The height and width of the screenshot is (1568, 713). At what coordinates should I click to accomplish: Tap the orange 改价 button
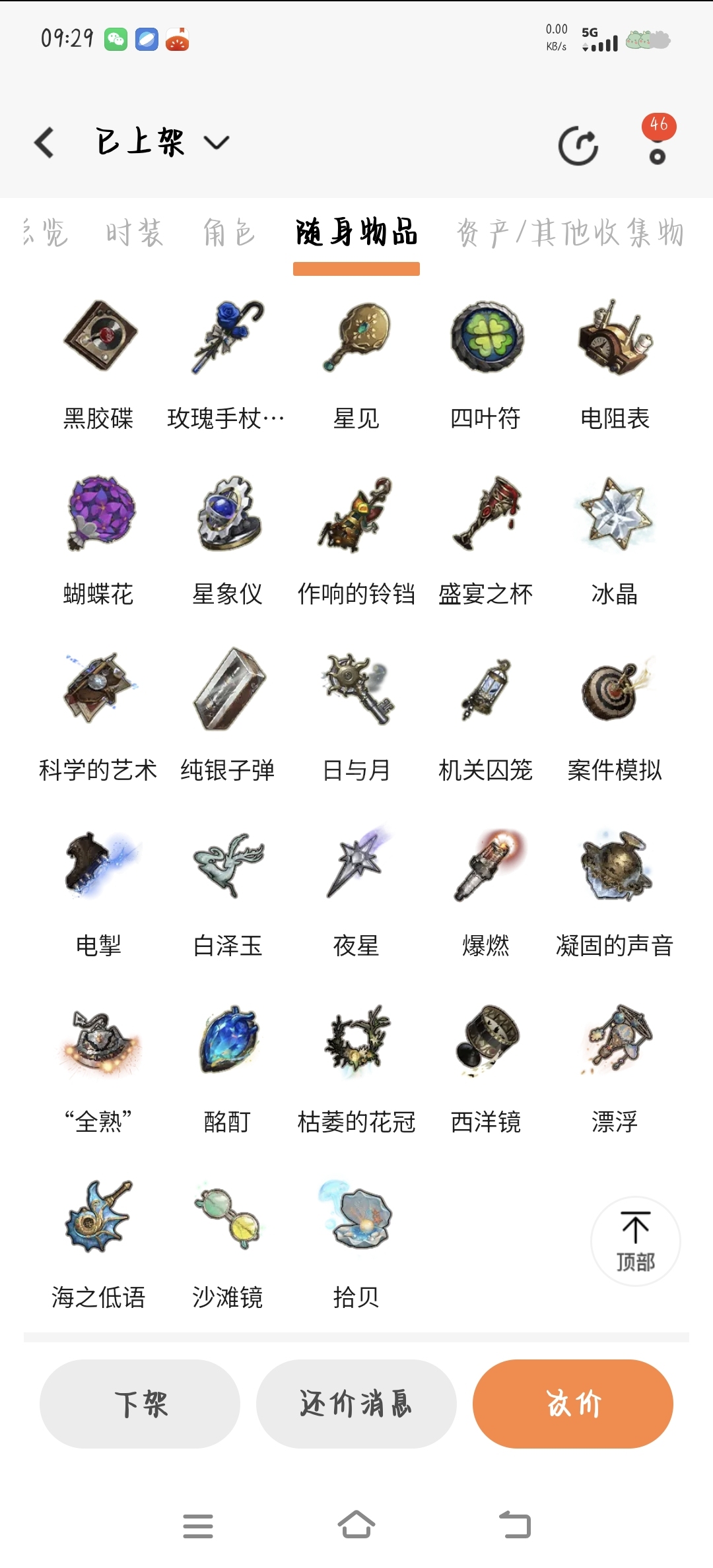573,1404
